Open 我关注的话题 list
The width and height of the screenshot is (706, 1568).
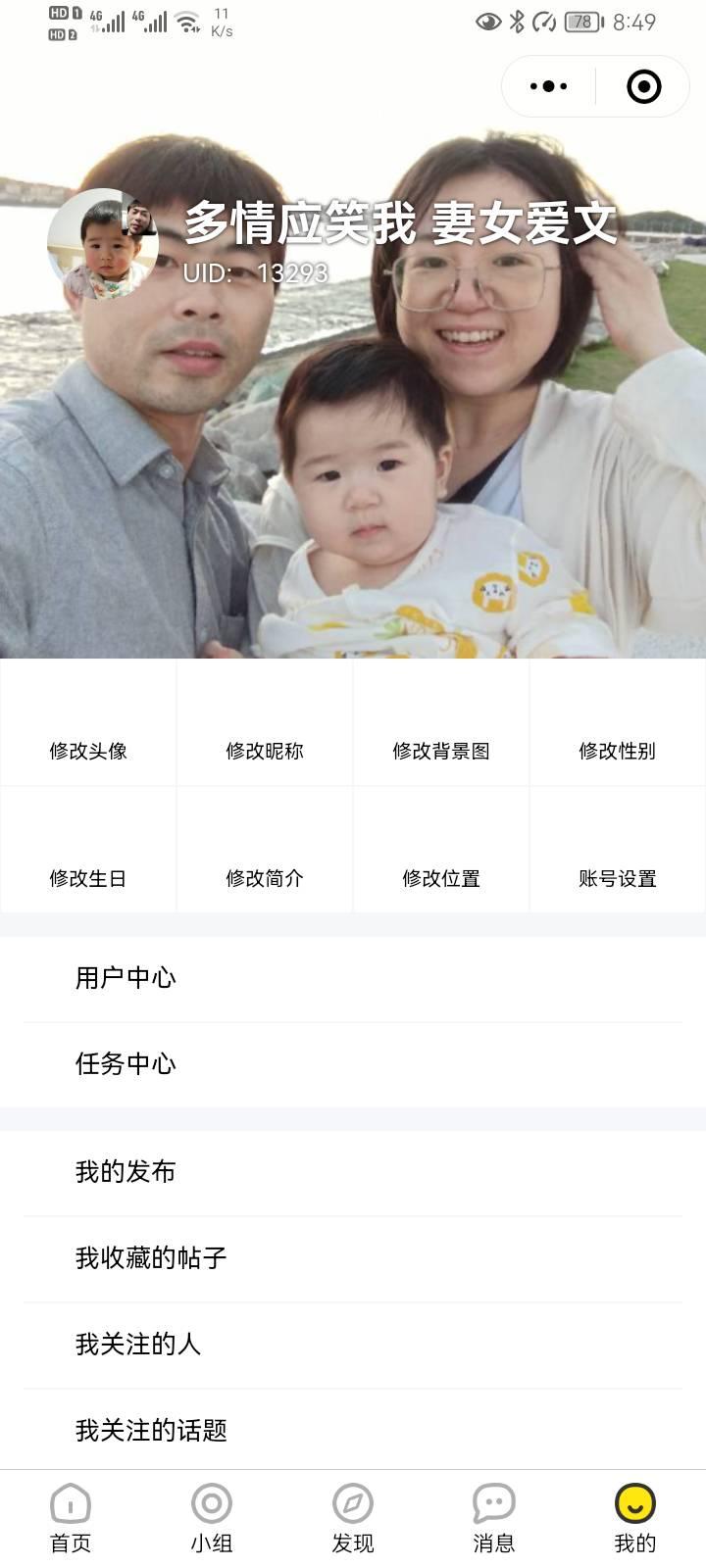coord(353,1431)
